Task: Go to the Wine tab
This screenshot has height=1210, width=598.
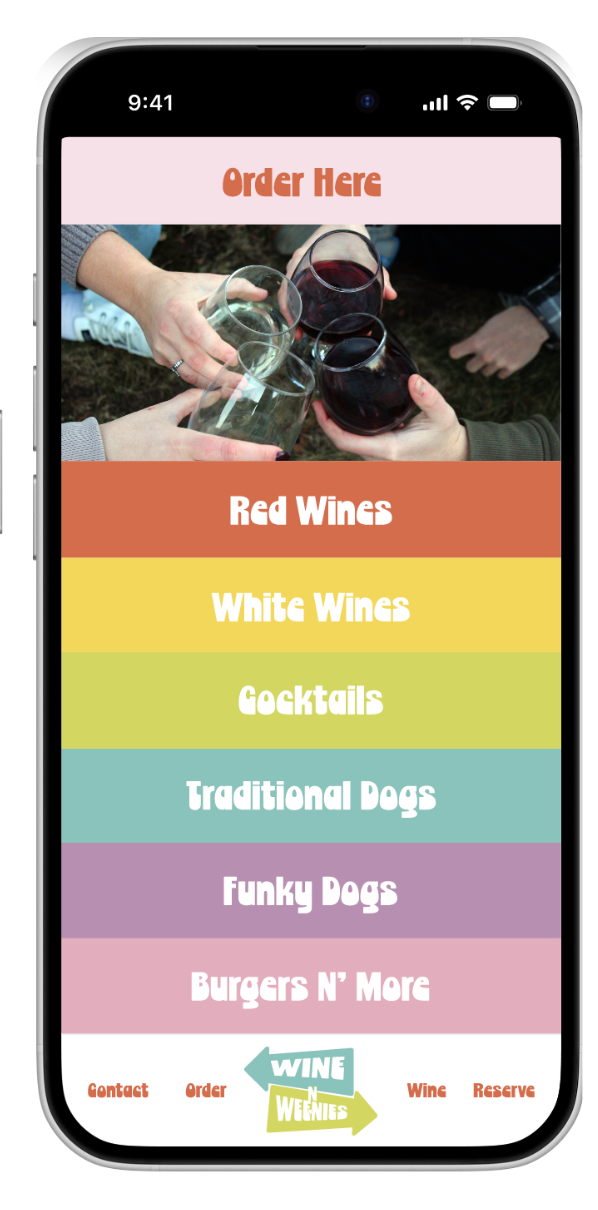Action: pos(426,1091)
